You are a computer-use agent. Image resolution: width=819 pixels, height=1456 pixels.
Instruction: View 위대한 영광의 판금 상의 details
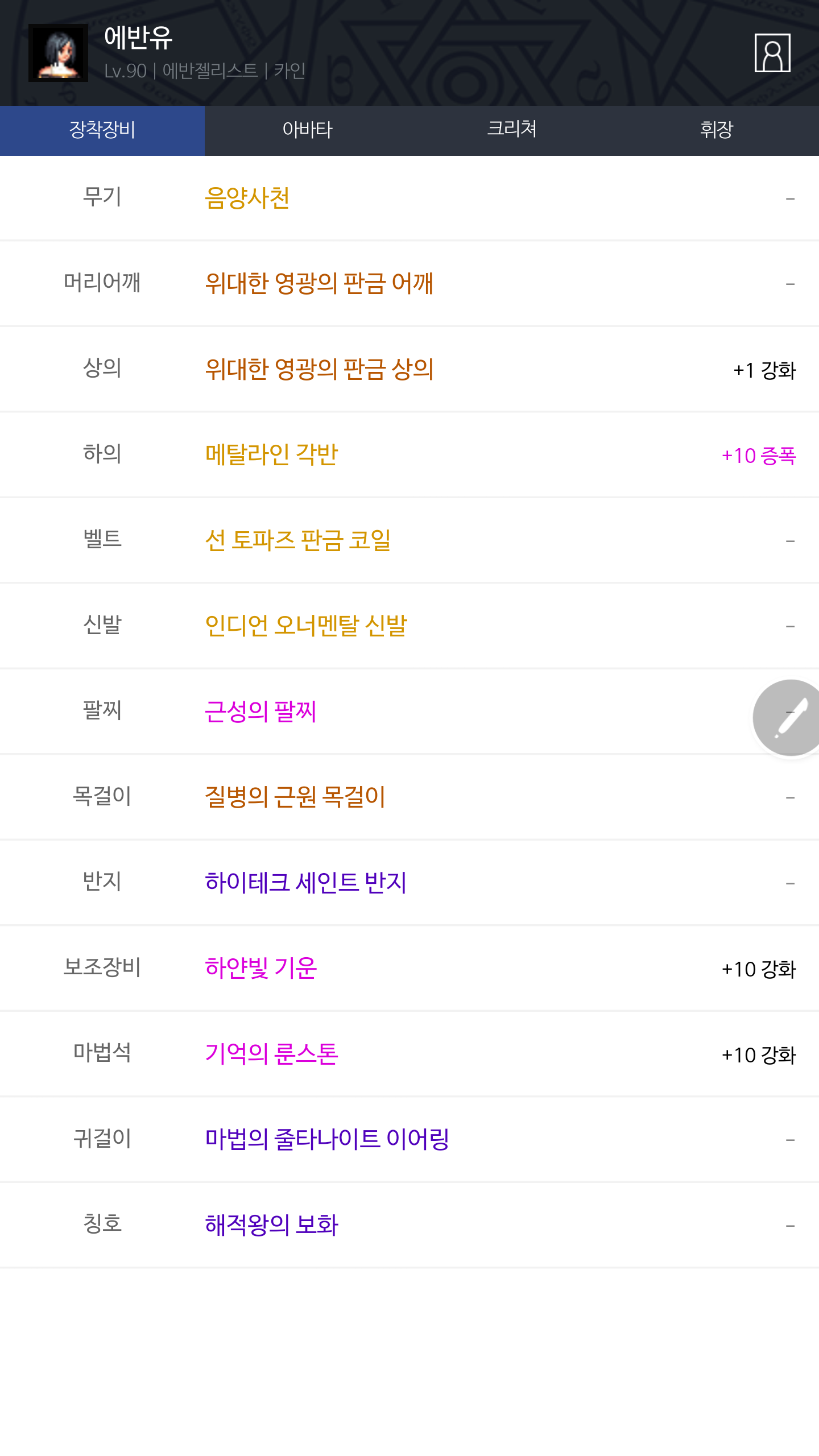[319, 369]
